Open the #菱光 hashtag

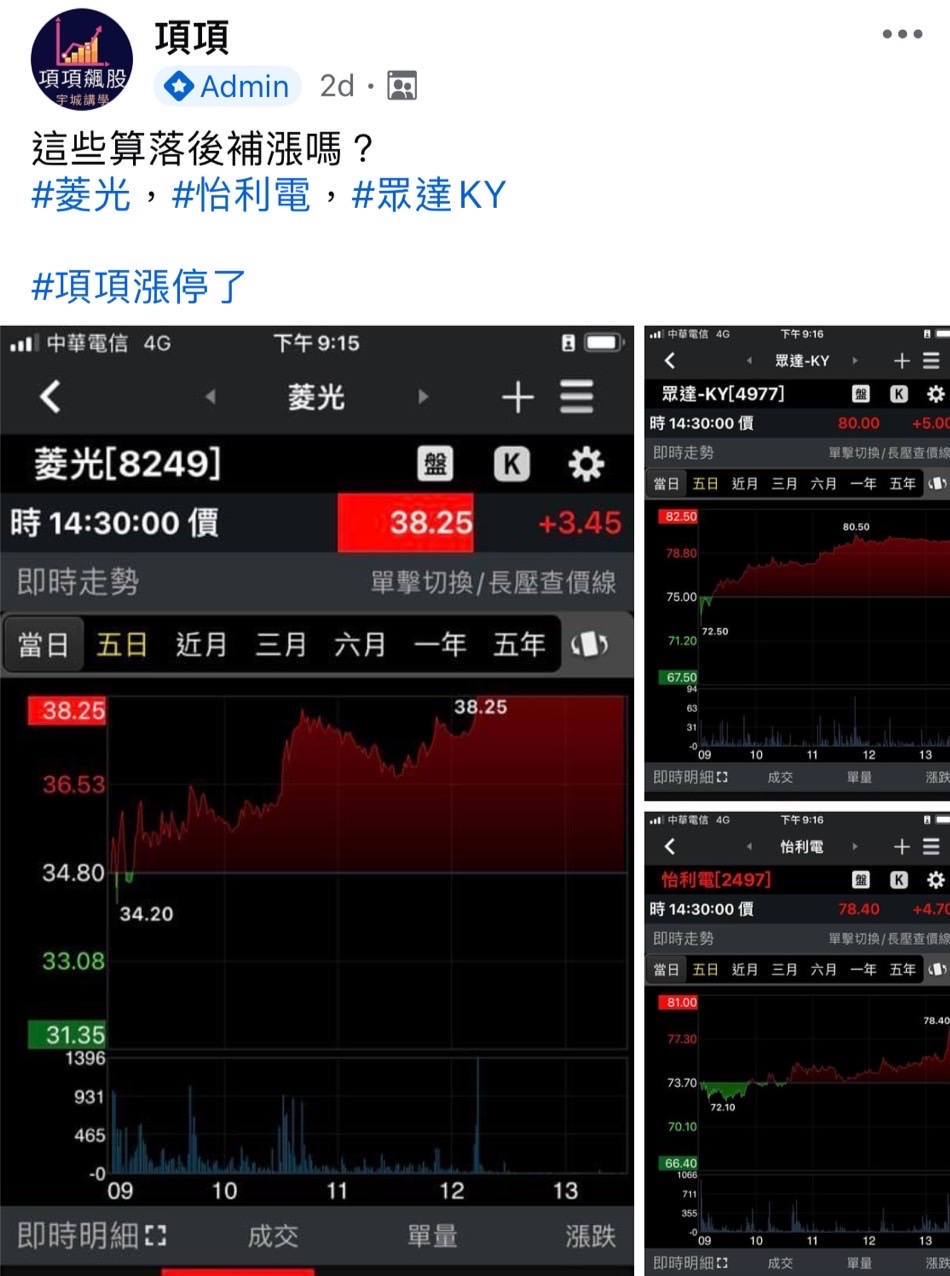coord(82,195)
